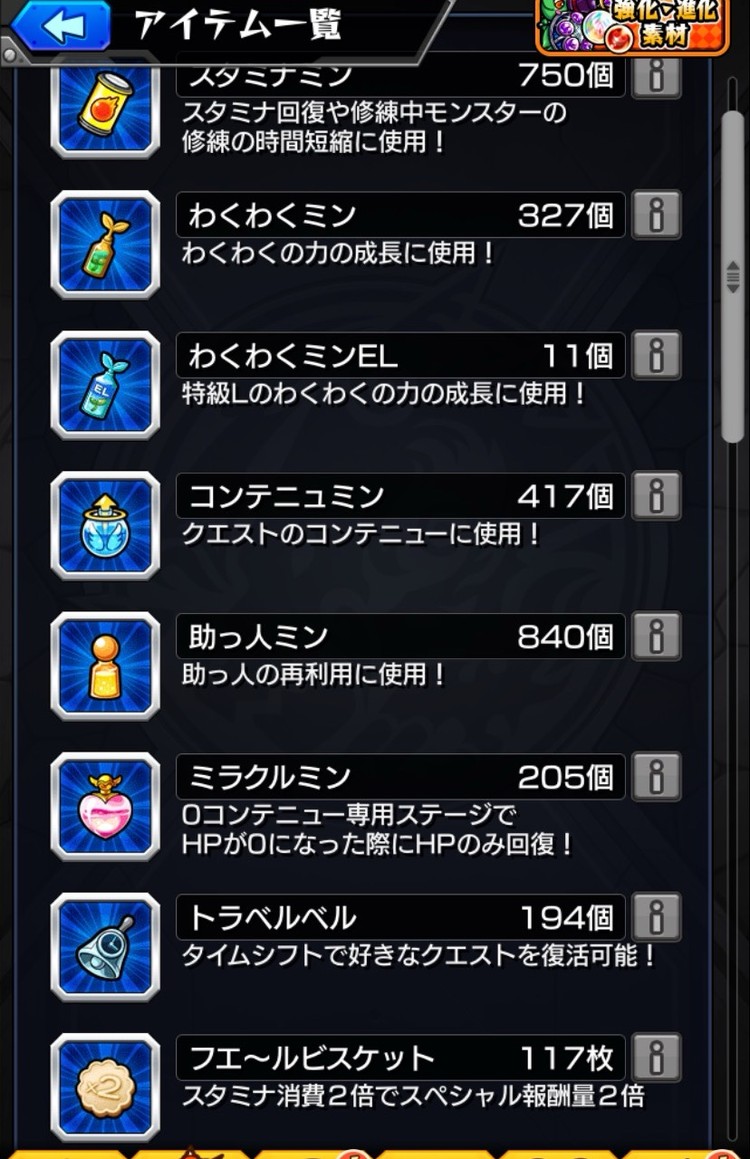This screenshot has width=750, height=1159.
Task: Show info for フエ〜ルビスケット
Action: [657, 1058]
